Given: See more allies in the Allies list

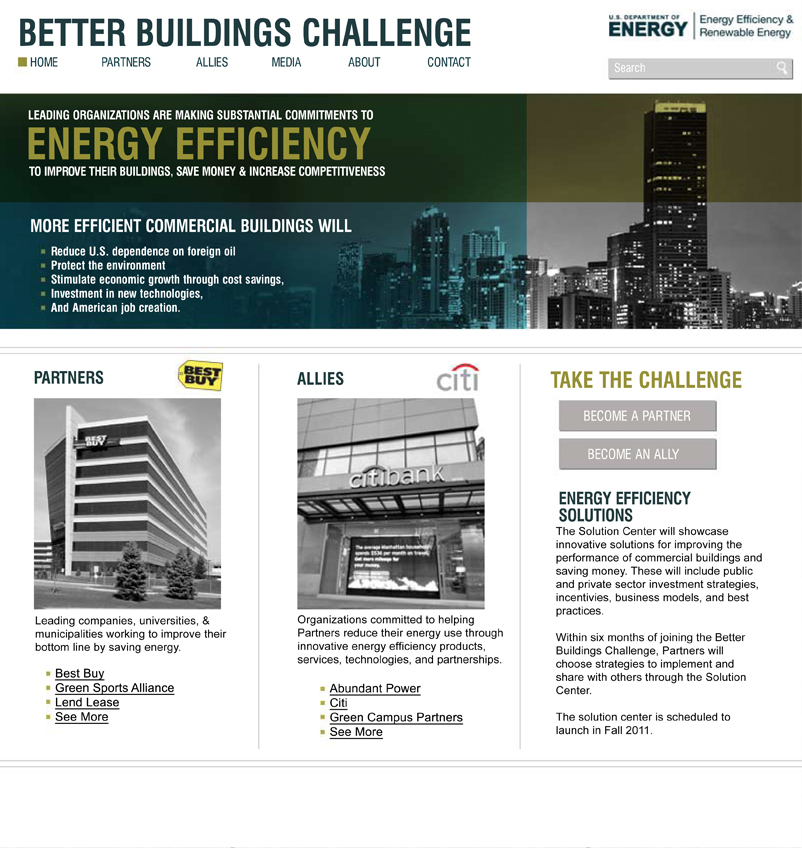Looking at the screenshot, I should (356, 732).
